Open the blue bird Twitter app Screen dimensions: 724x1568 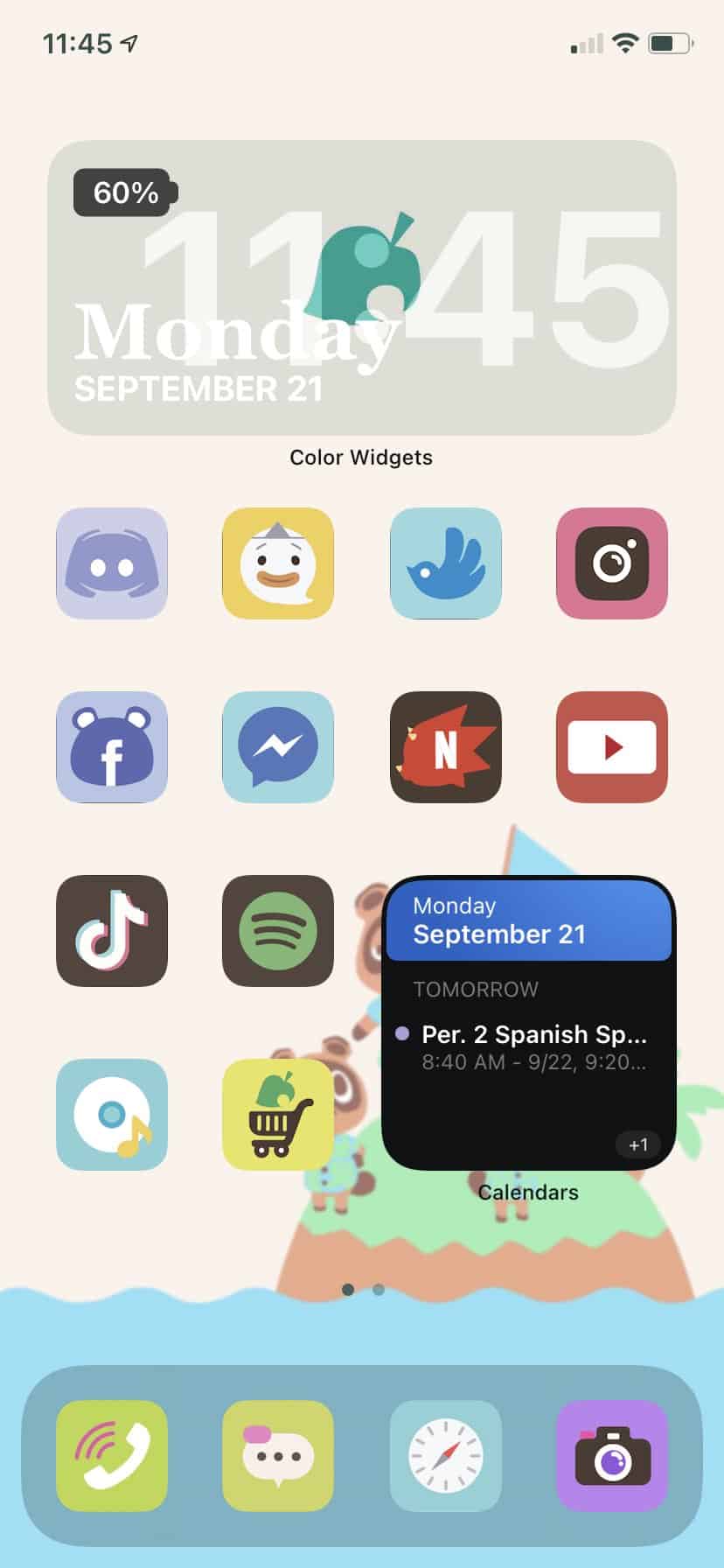click(445, 563)
